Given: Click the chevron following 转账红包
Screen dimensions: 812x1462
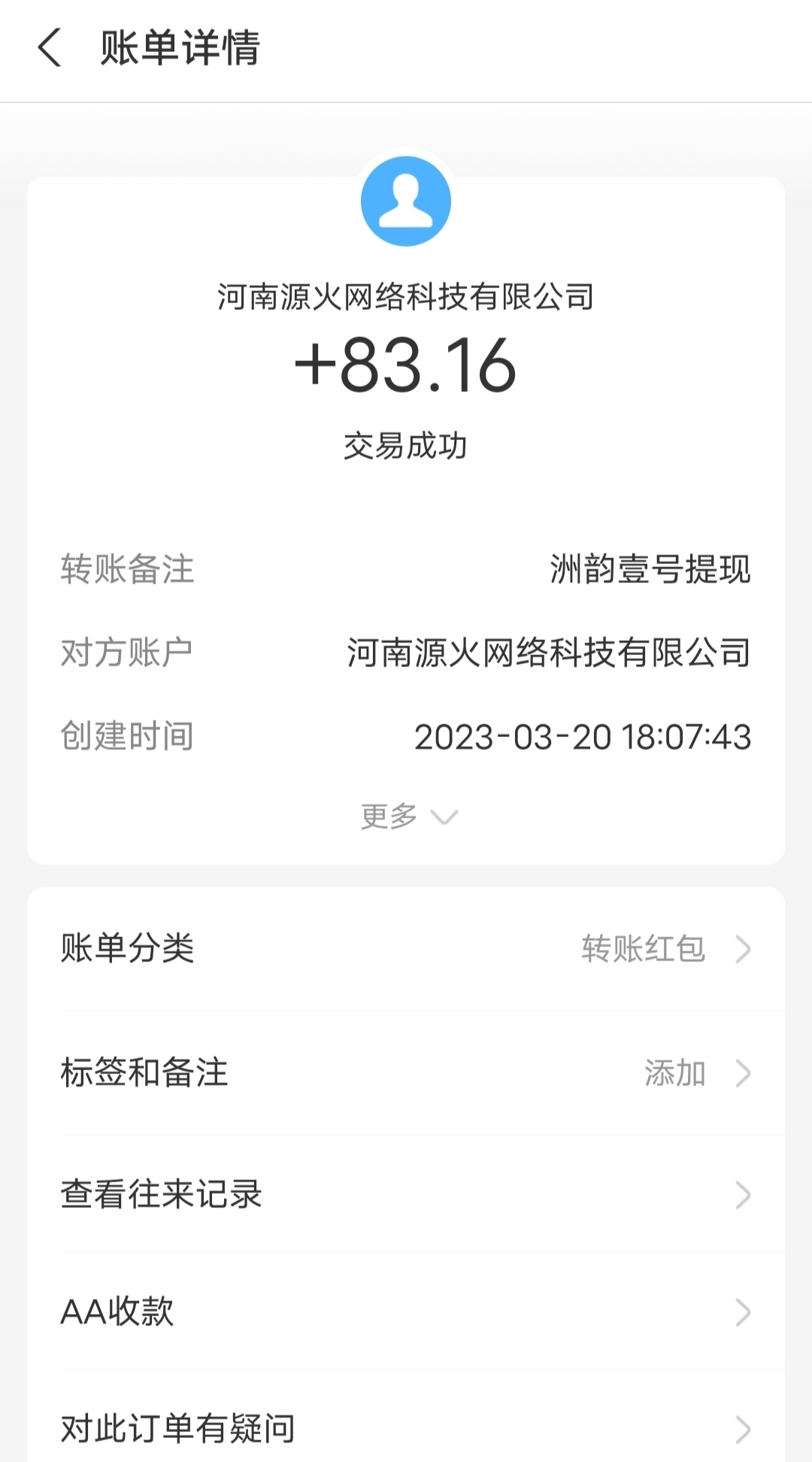Looking at the screenshot, I should pos(744,949).
